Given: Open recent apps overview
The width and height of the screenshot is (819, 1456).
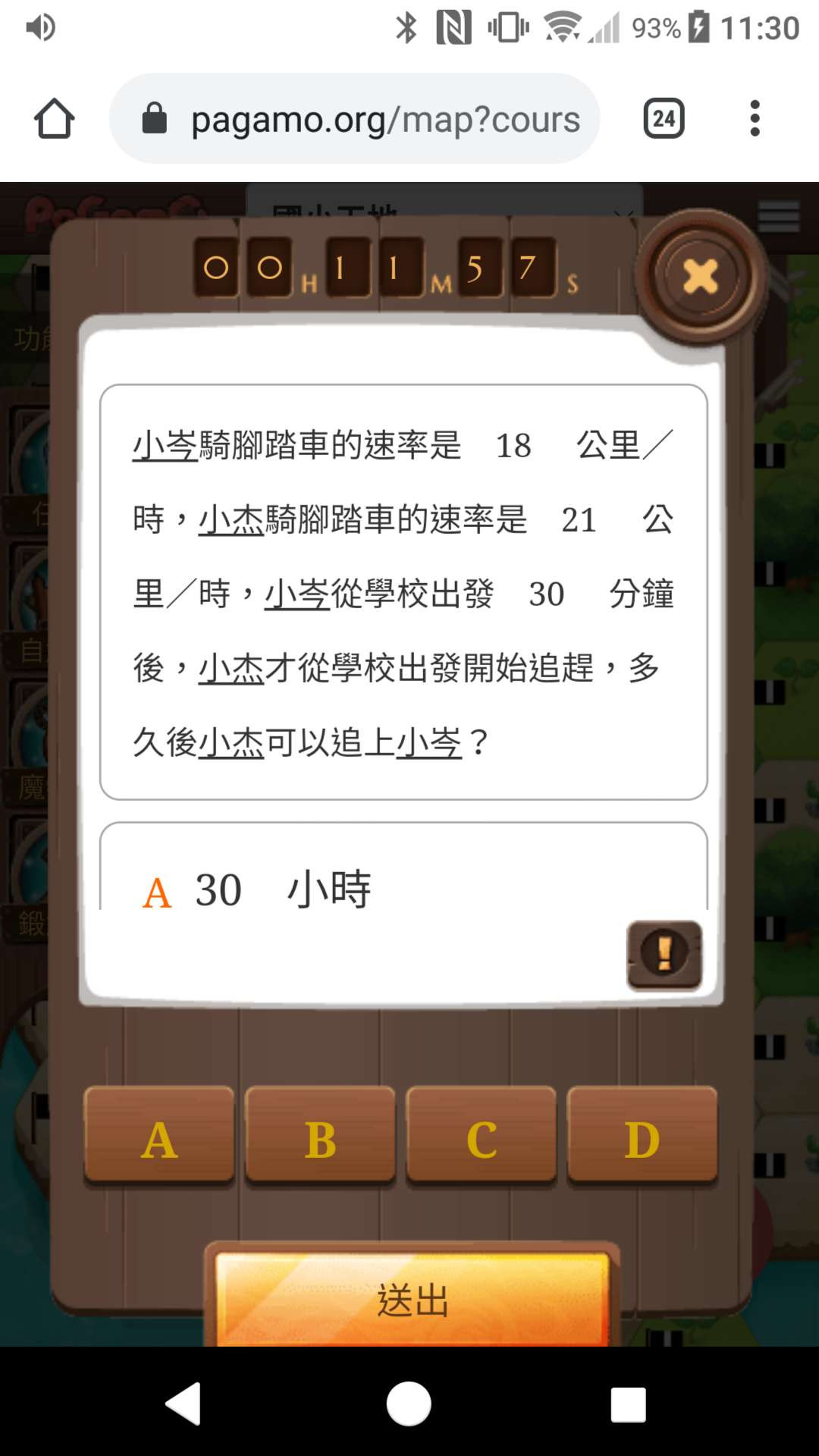Looking at the screenshot, I should [x=628, y=1404].
